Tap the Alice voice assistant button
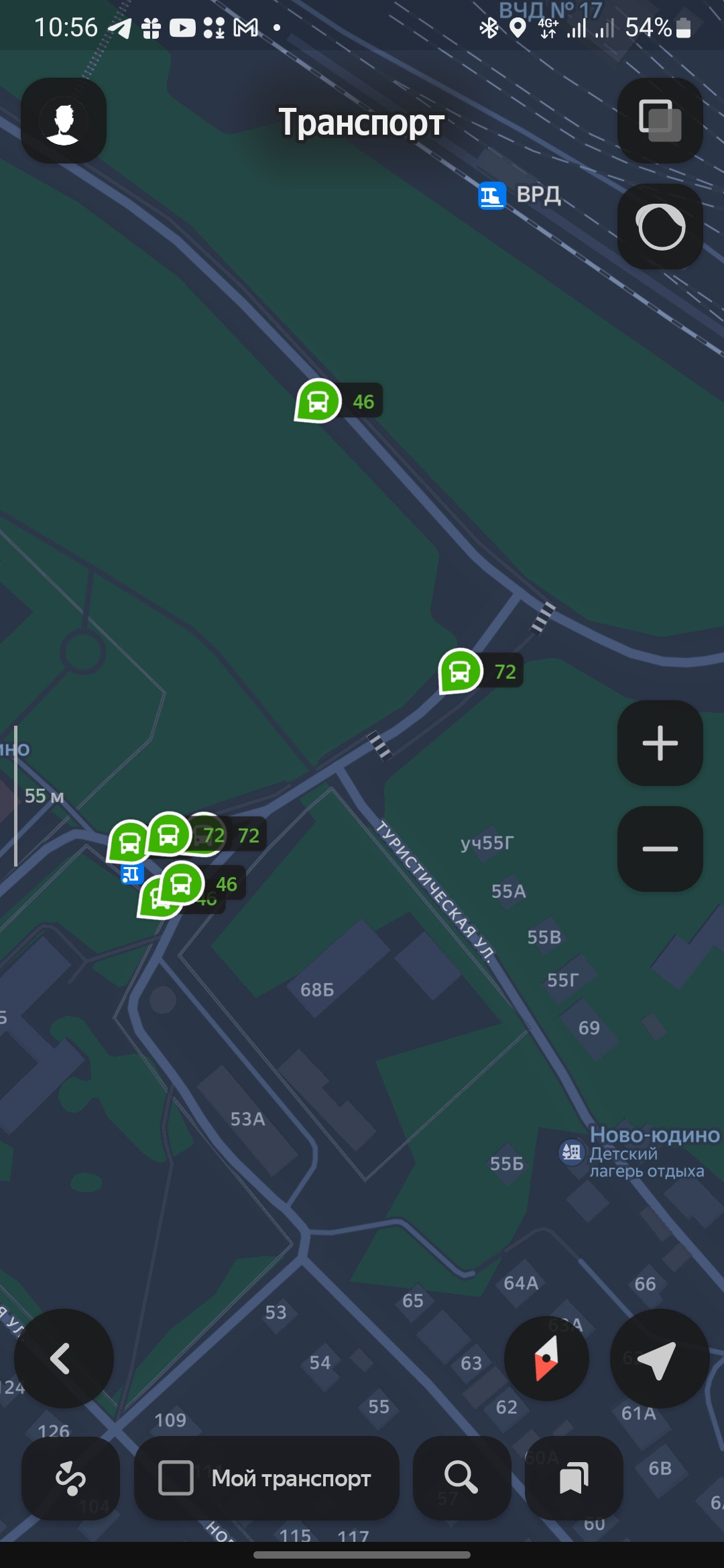724x1568 pixels. (660, 226)
